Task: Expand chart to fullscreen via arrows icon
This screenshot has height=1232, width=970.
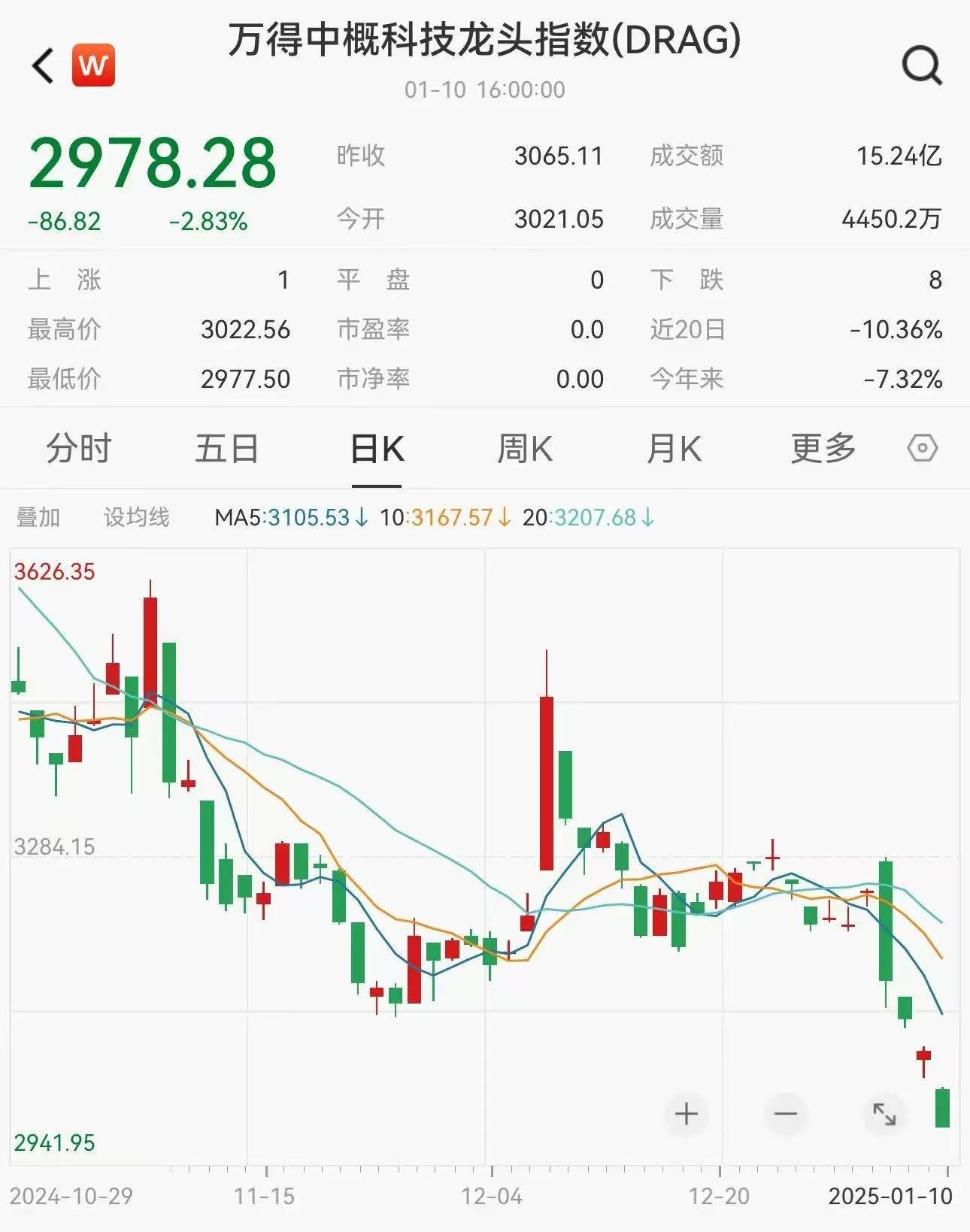Action: [884, 1115]
